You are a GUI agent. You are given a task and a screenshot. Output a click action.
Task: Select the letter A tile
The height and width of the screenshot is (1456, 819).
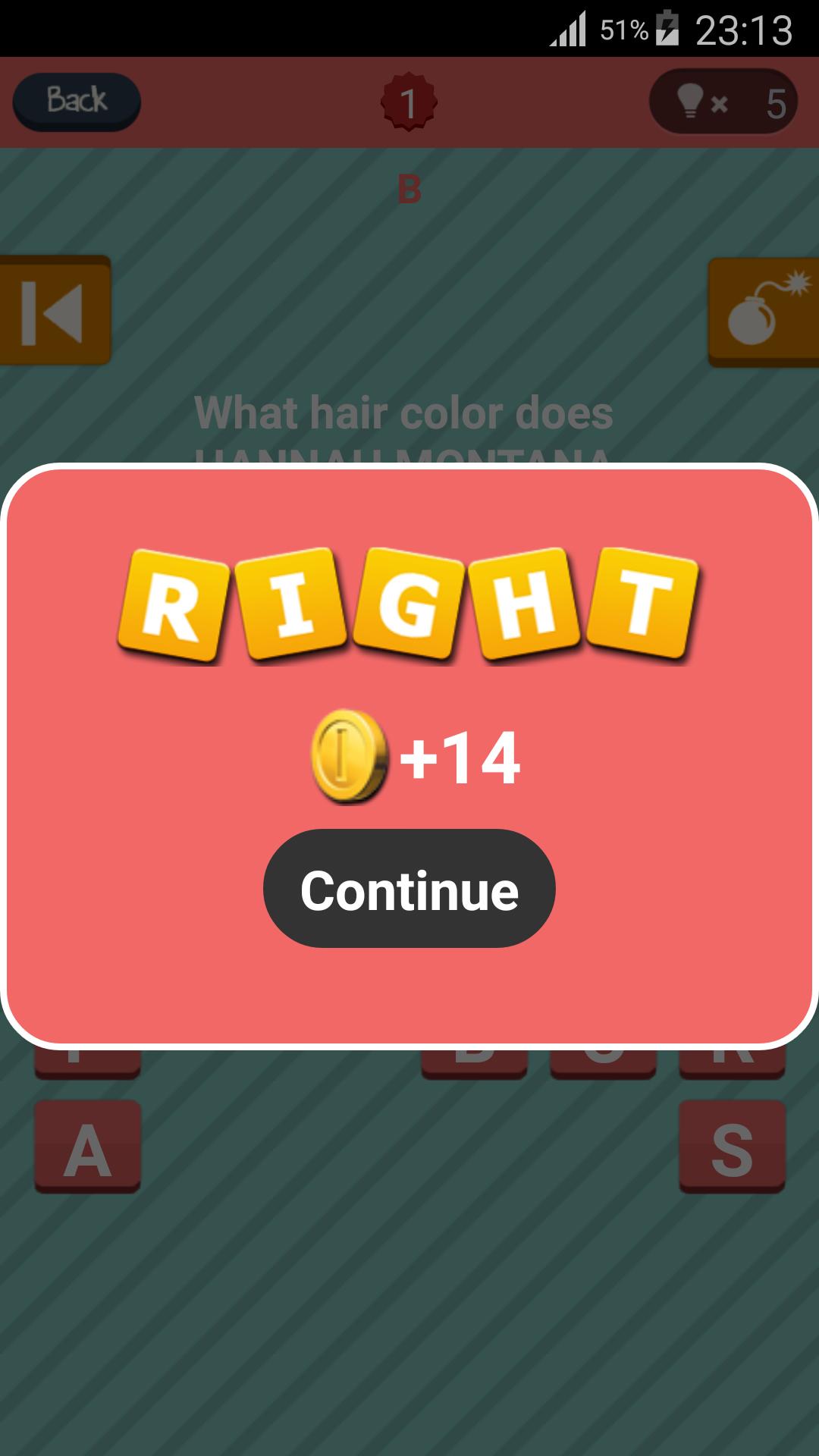point(88,1146)
